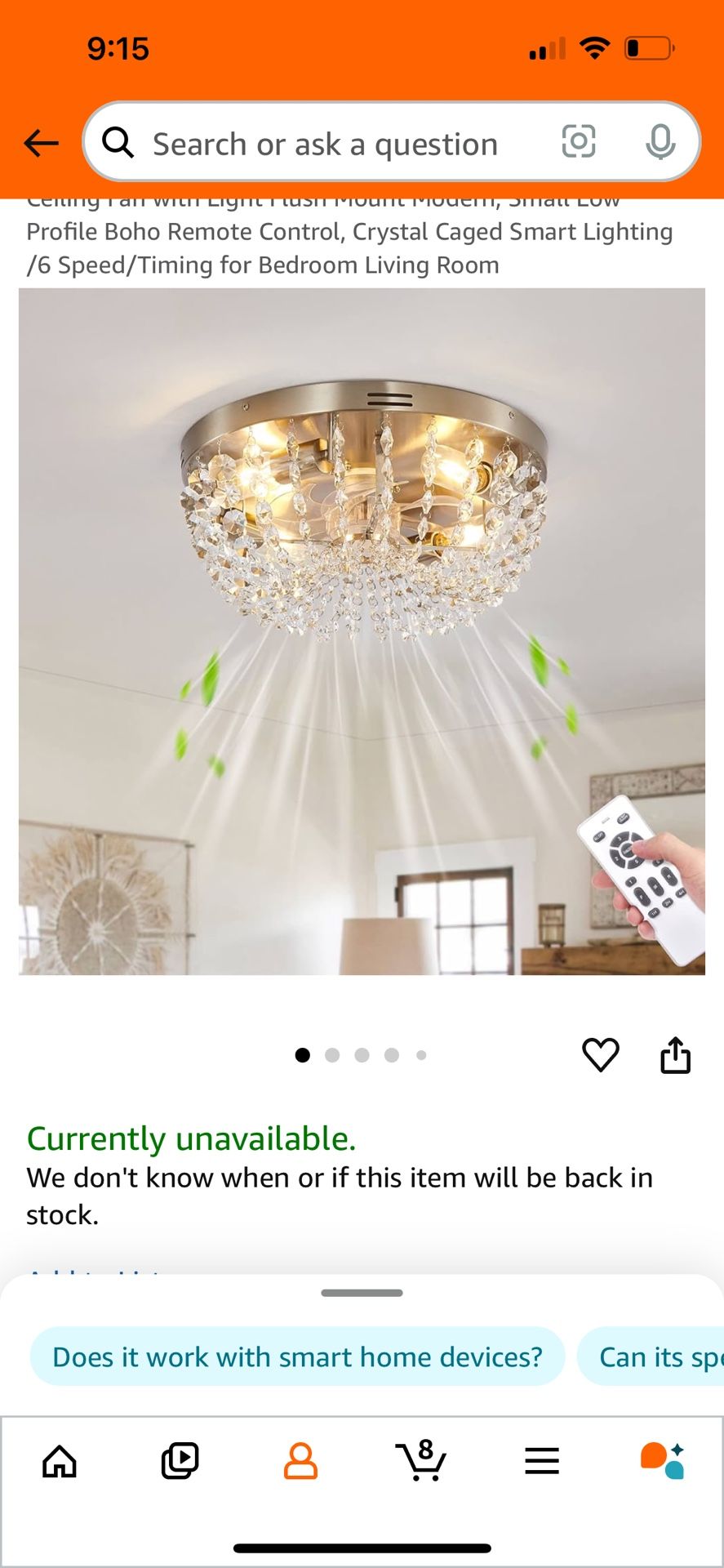
Task: Tap 'Does it work with smart home devices?'
Action: click(297, 1356)
